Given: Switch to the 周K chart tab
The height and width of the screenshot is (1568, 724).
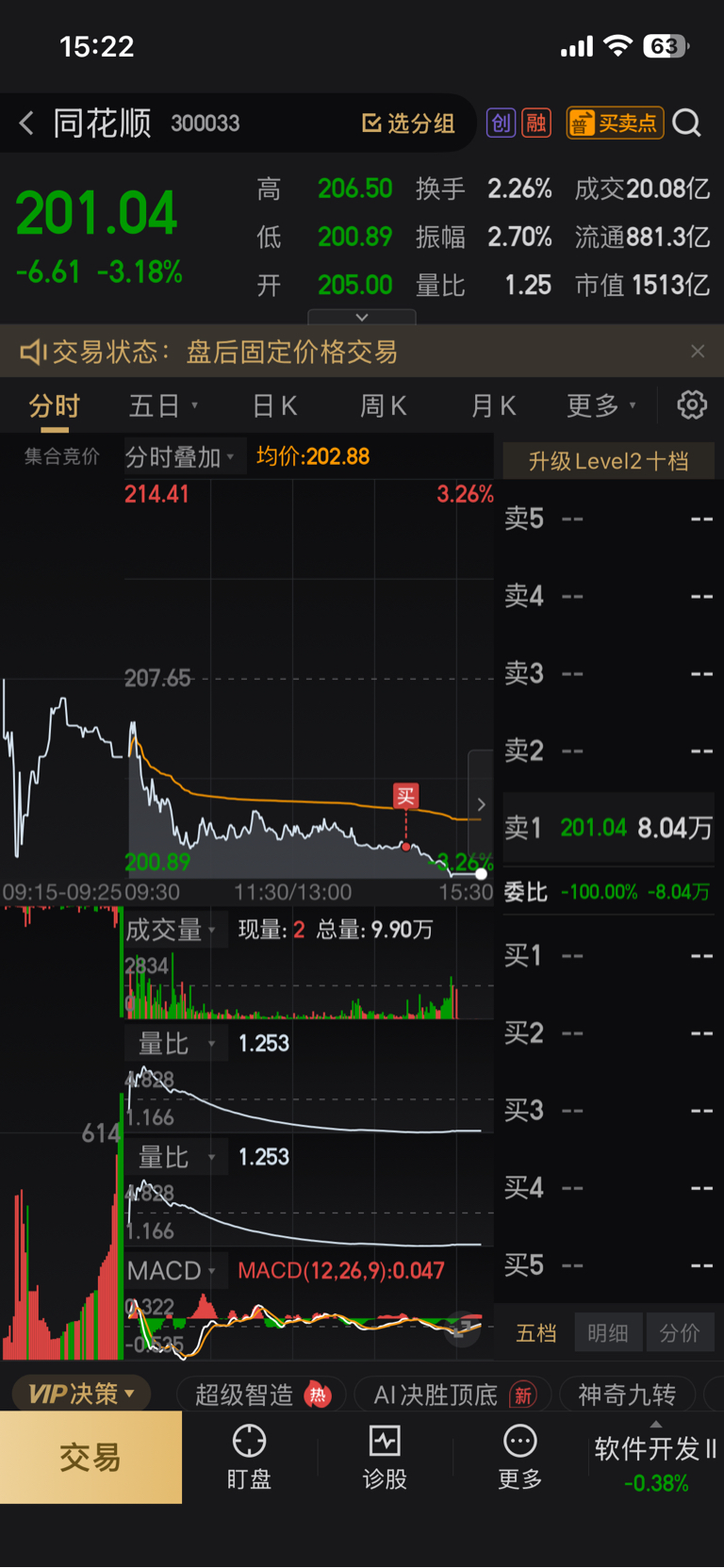Looking at the screenshot, I should pos(383,406).
